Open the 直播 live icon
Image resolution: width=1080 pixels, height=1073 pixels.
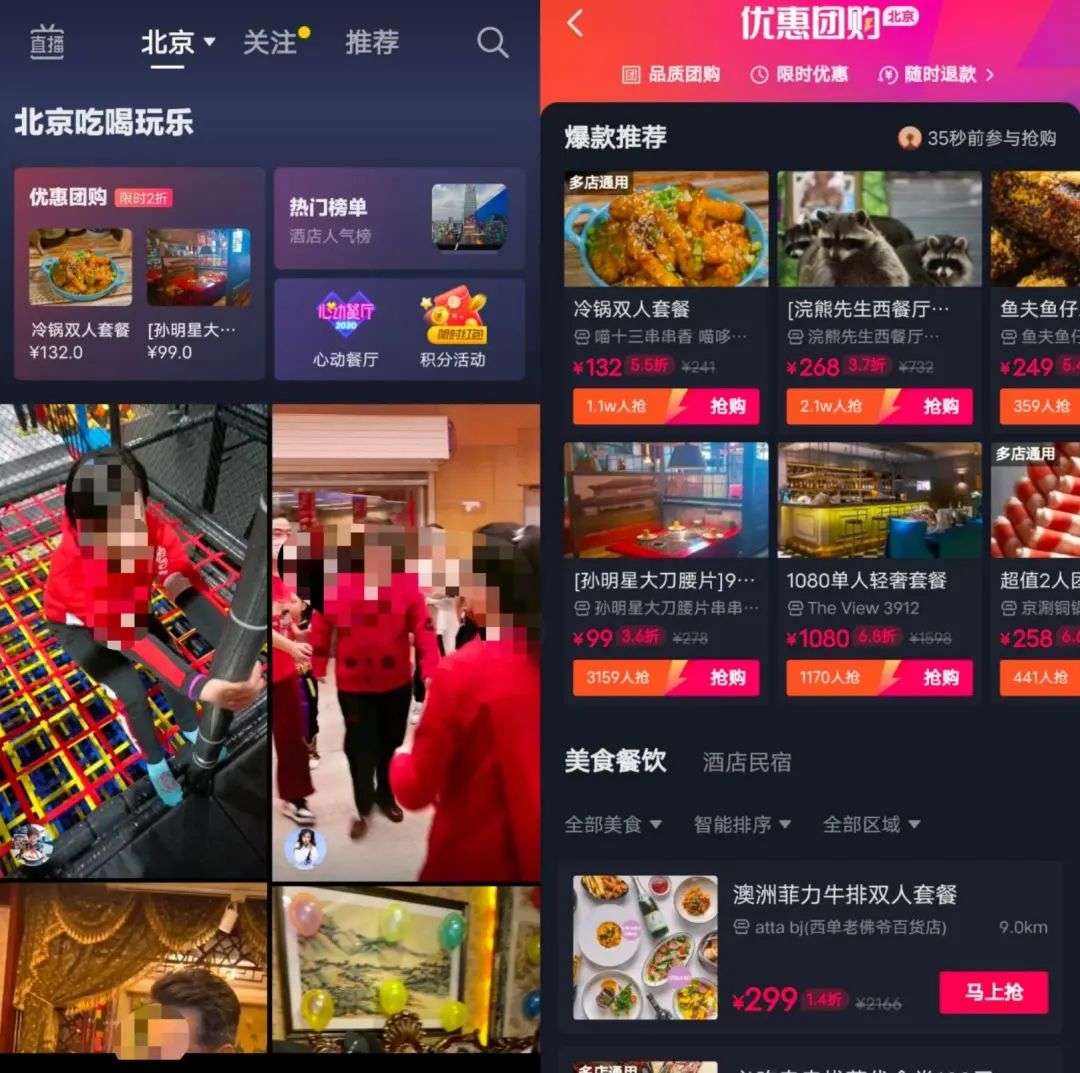(46, 43)
